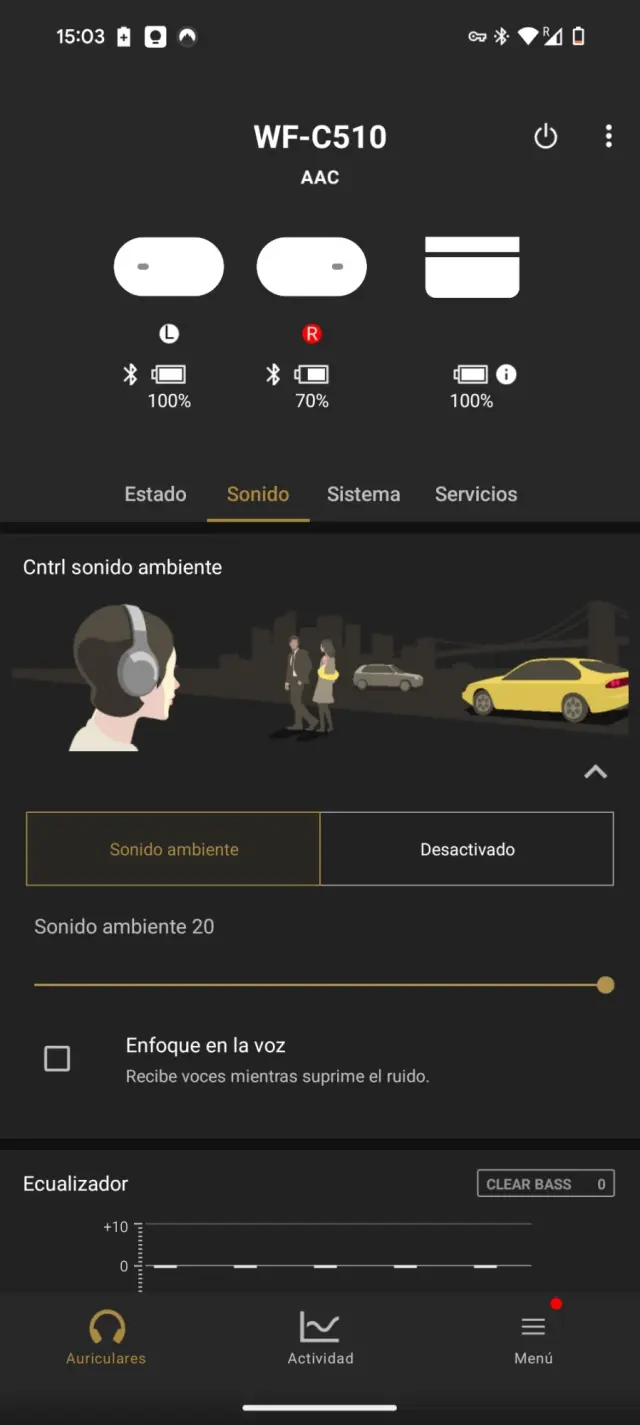Open the three-dot overflow menu
Viewport: 640px width, 1425px height.
(608, 137)
